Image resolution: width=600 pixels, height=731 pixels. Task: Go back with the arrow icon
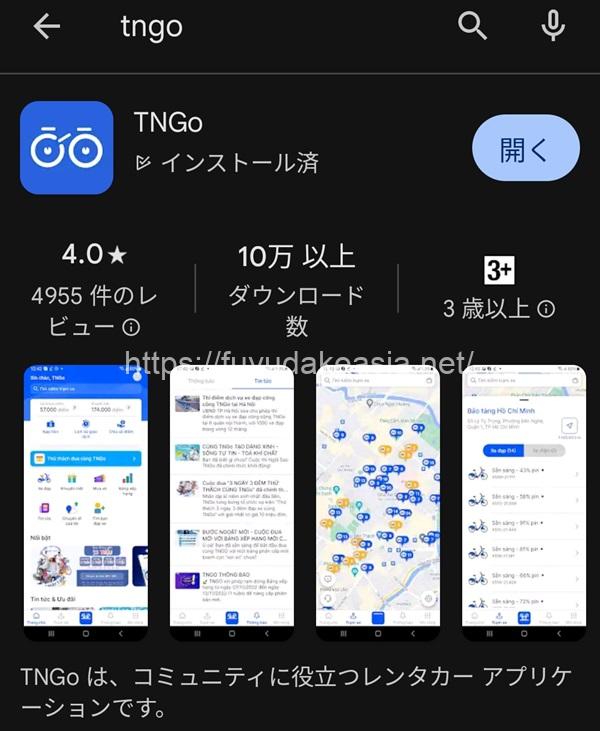(47, 27)
